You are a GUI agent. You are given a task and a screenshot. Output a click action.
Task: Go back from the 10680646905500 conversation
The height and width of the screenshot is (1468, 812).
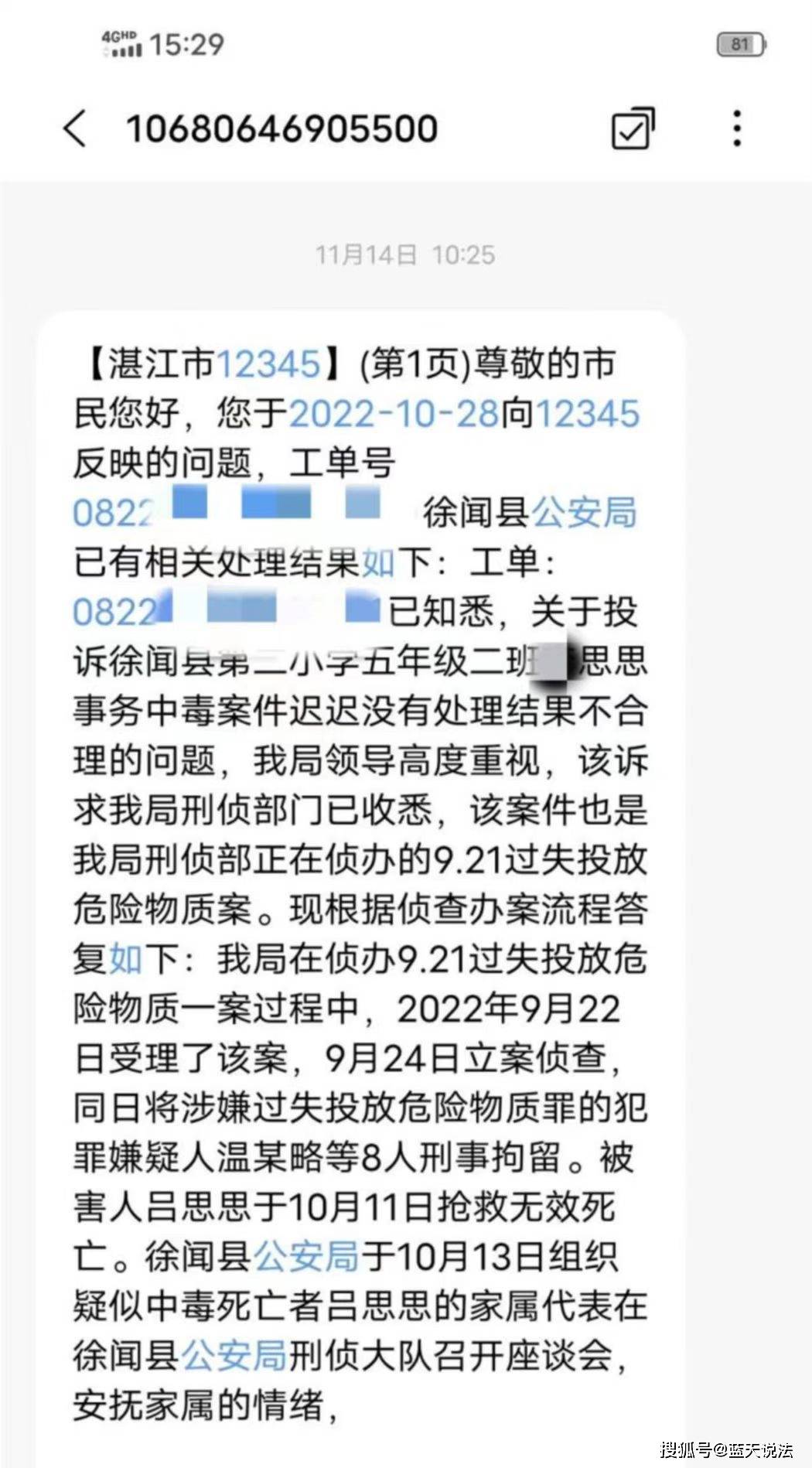(75, 128)
